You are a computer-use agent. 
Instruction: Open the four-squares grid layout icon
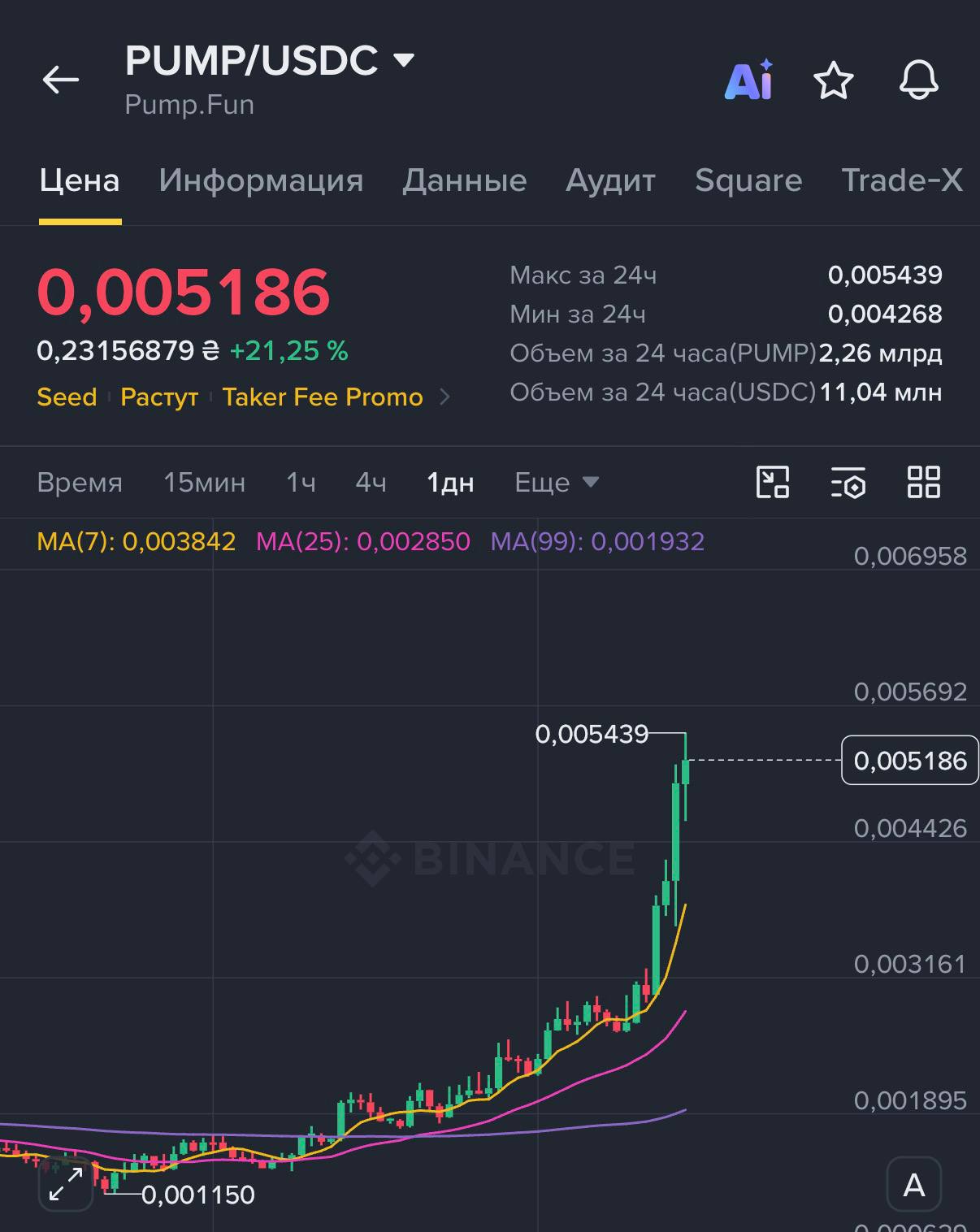coord(924,482)
